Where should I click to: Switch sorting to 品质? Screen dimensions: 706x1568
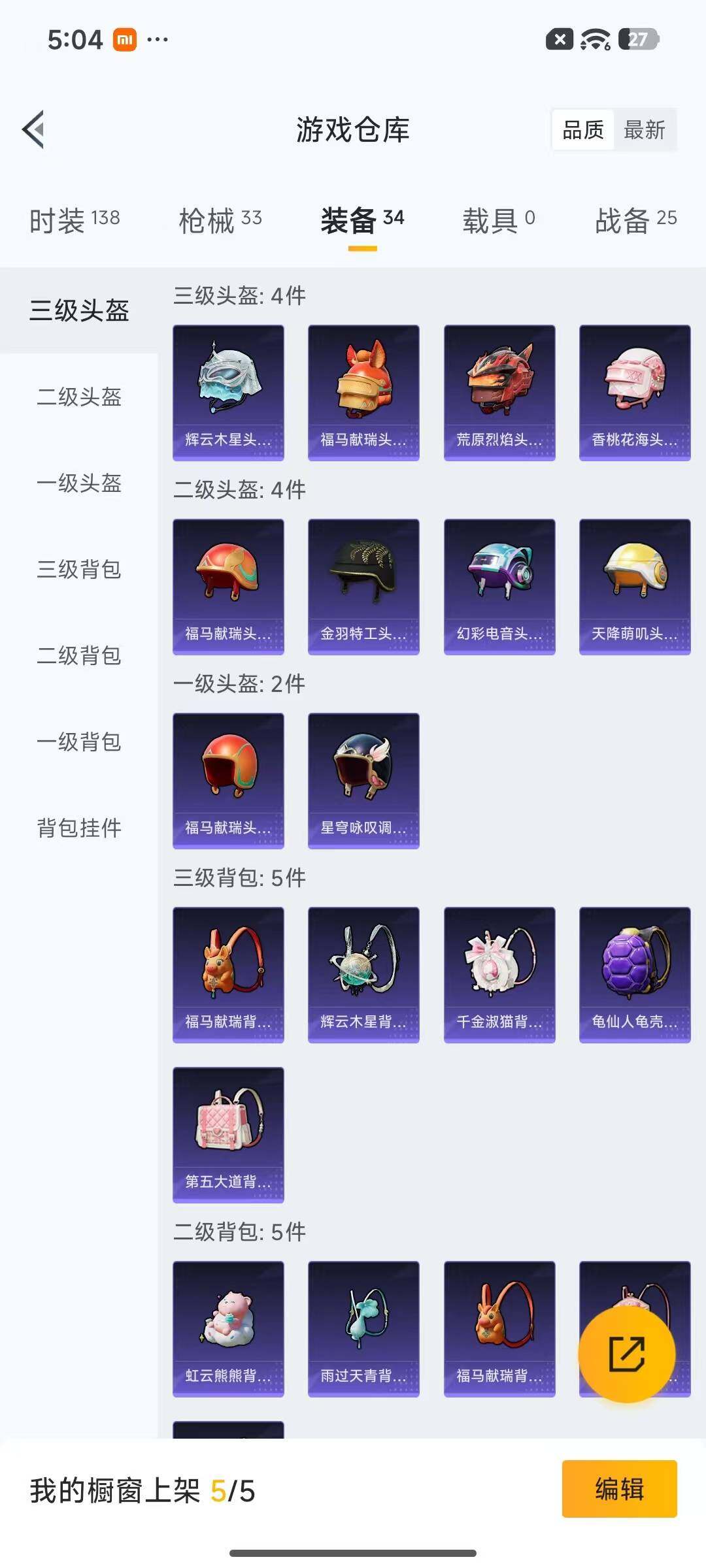pos(582,130)
